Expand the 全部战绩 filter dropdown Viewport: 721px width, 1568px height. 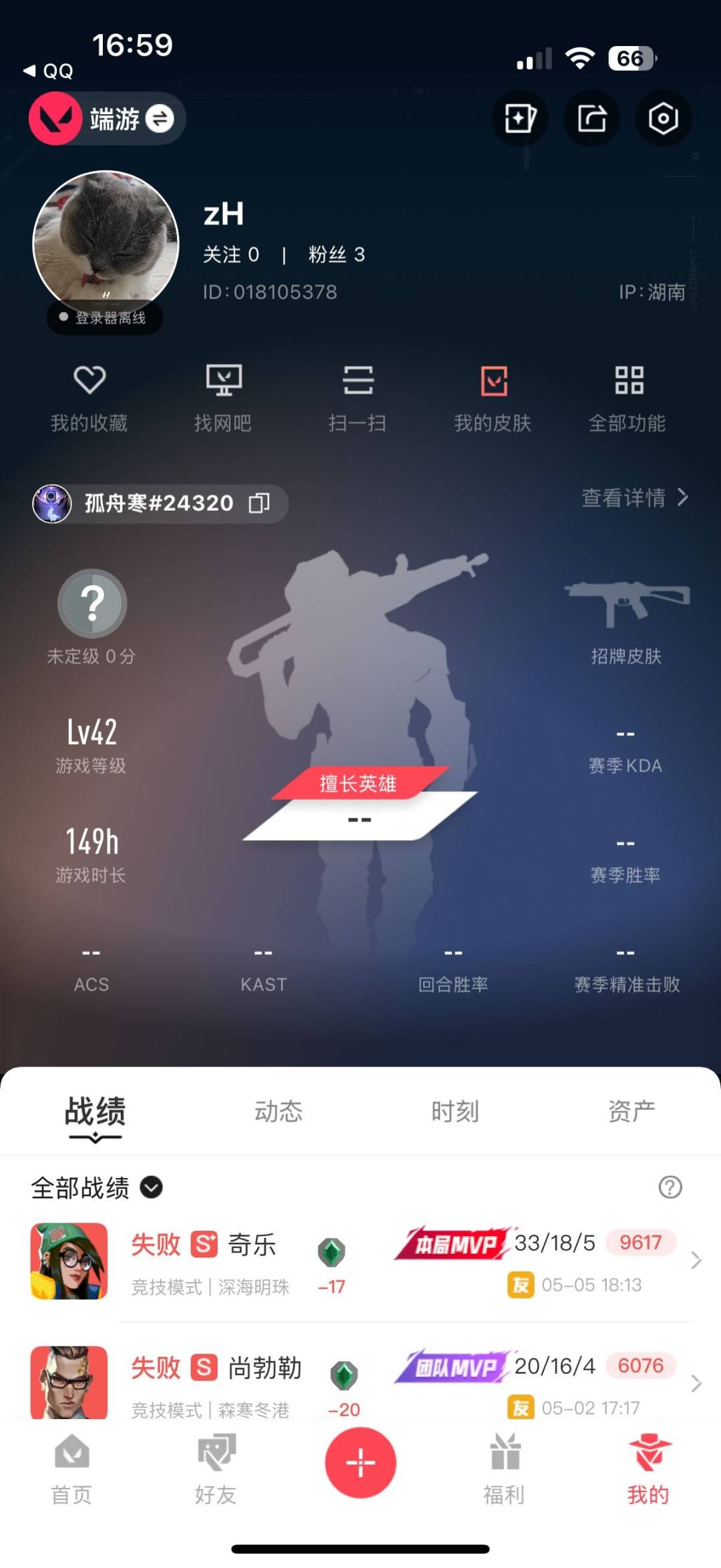[x=97, y=1187]
